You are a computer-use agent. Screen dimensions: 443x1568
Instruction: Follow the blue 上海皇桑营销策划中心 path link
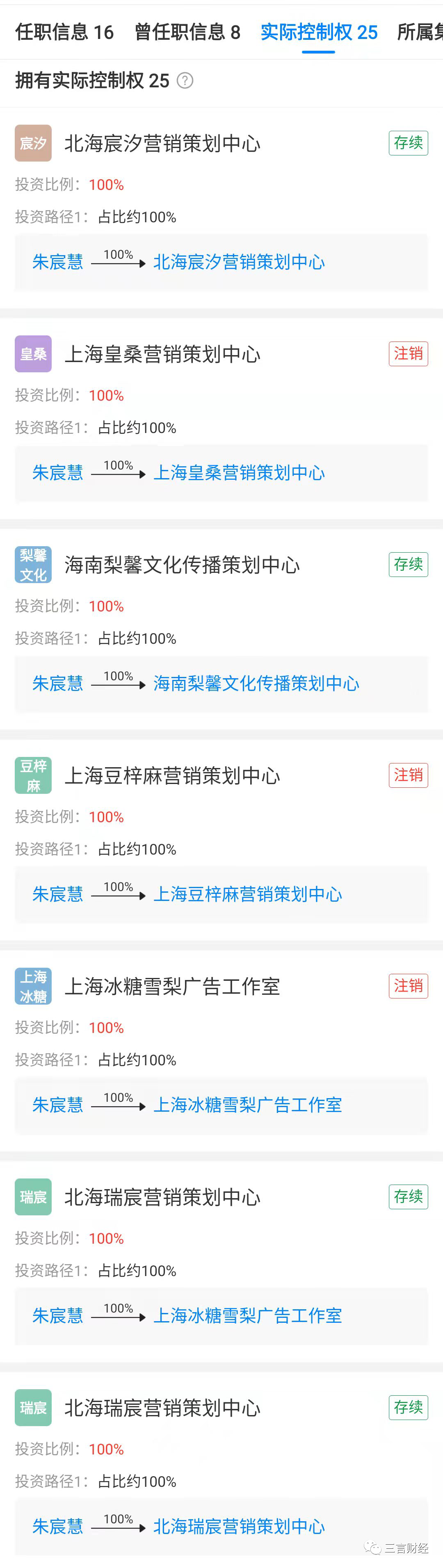[x=239, y=473]
